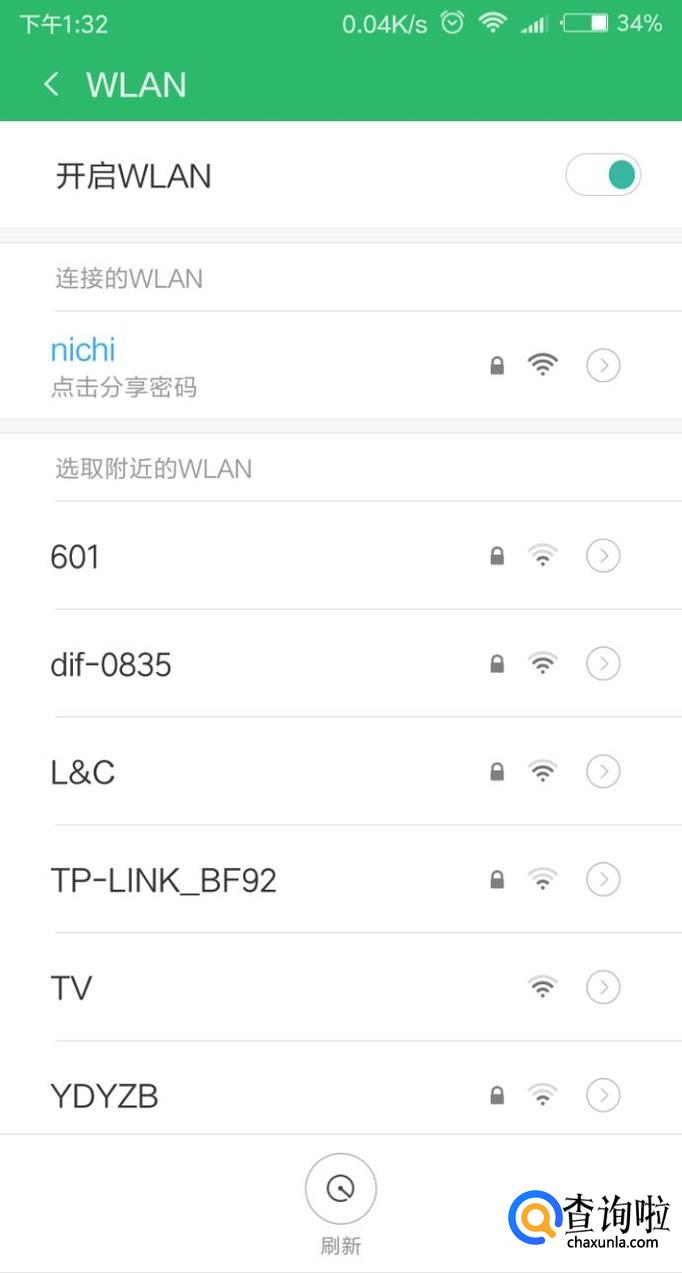Join the L&C network
Viewport: 682px width, 1273px height.
pos(83,772)
